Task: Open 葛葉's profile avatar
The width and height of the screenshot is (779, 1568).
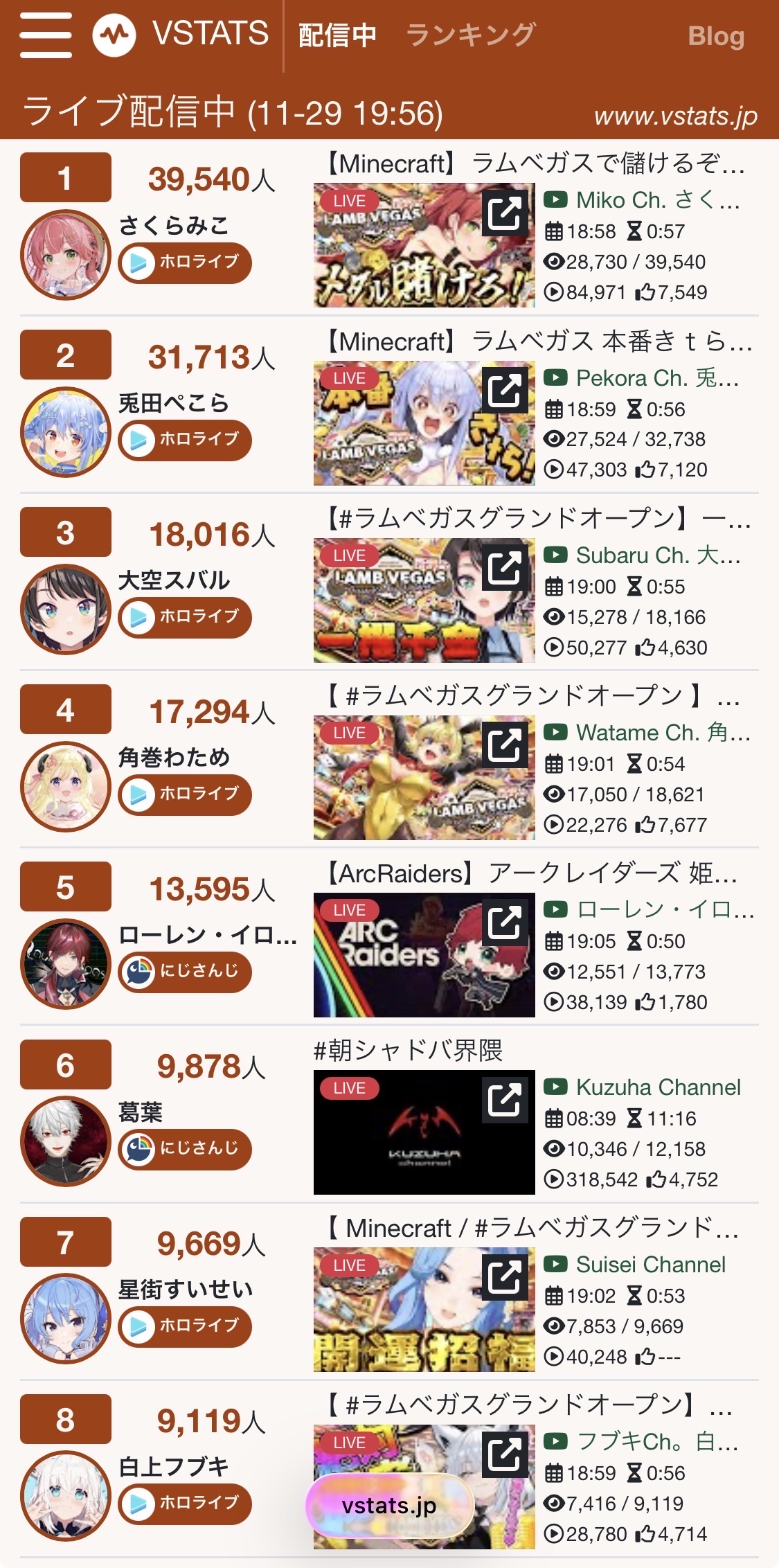Action: [65, 1141]
